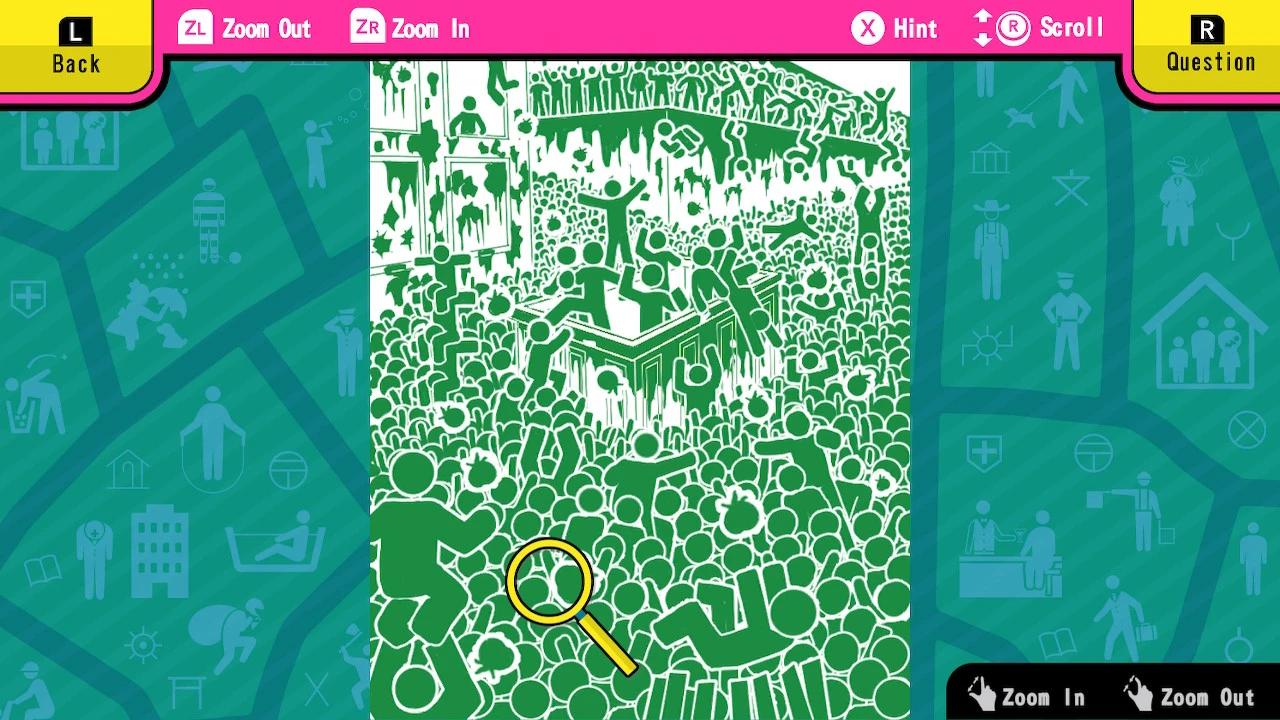
Task: Tap the touch Zoom Out button
Action: (1189, 696)
